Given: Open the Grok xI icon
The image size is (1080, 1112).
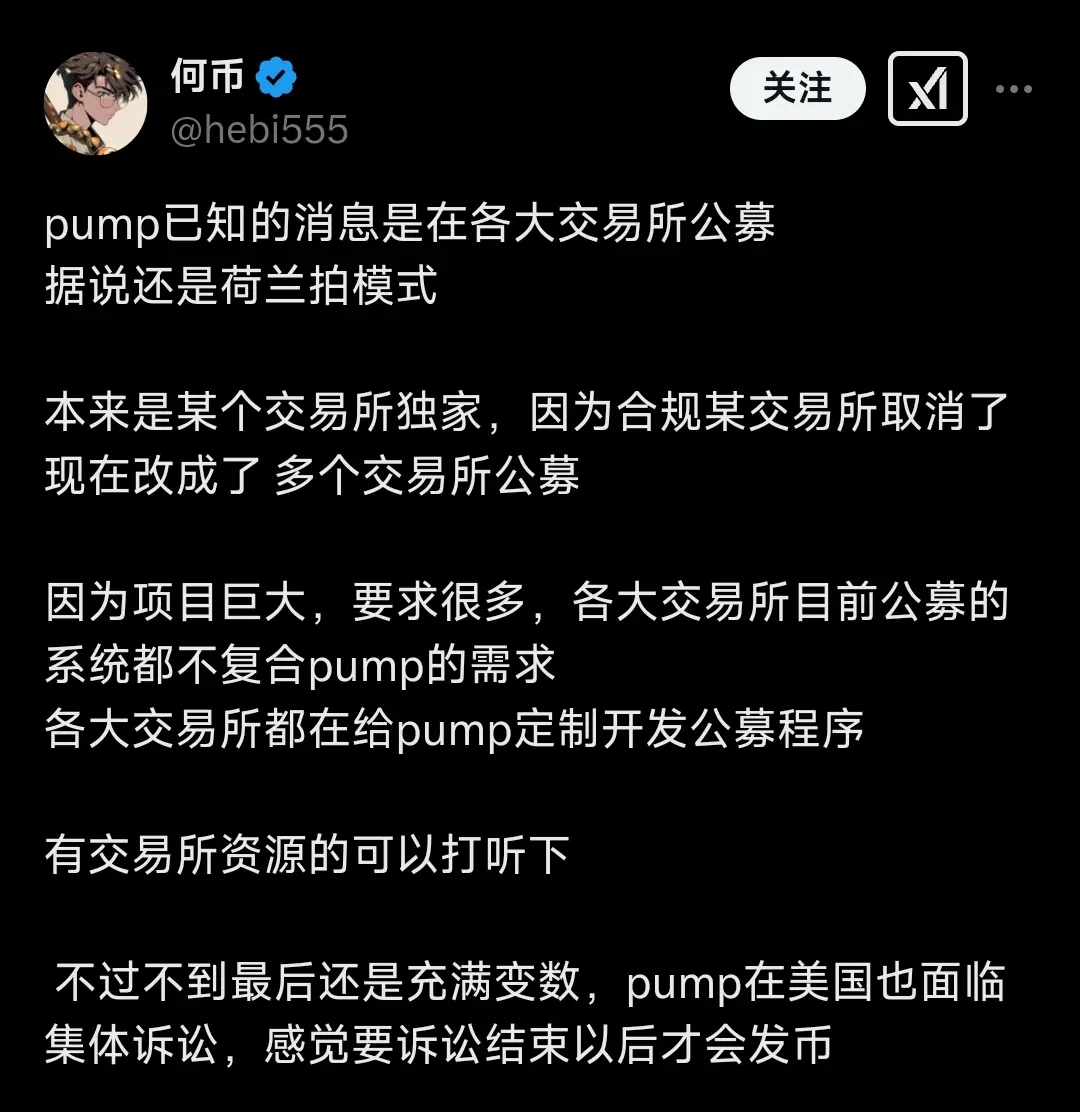Looking at the screenshot, I should tap(927, 89).
